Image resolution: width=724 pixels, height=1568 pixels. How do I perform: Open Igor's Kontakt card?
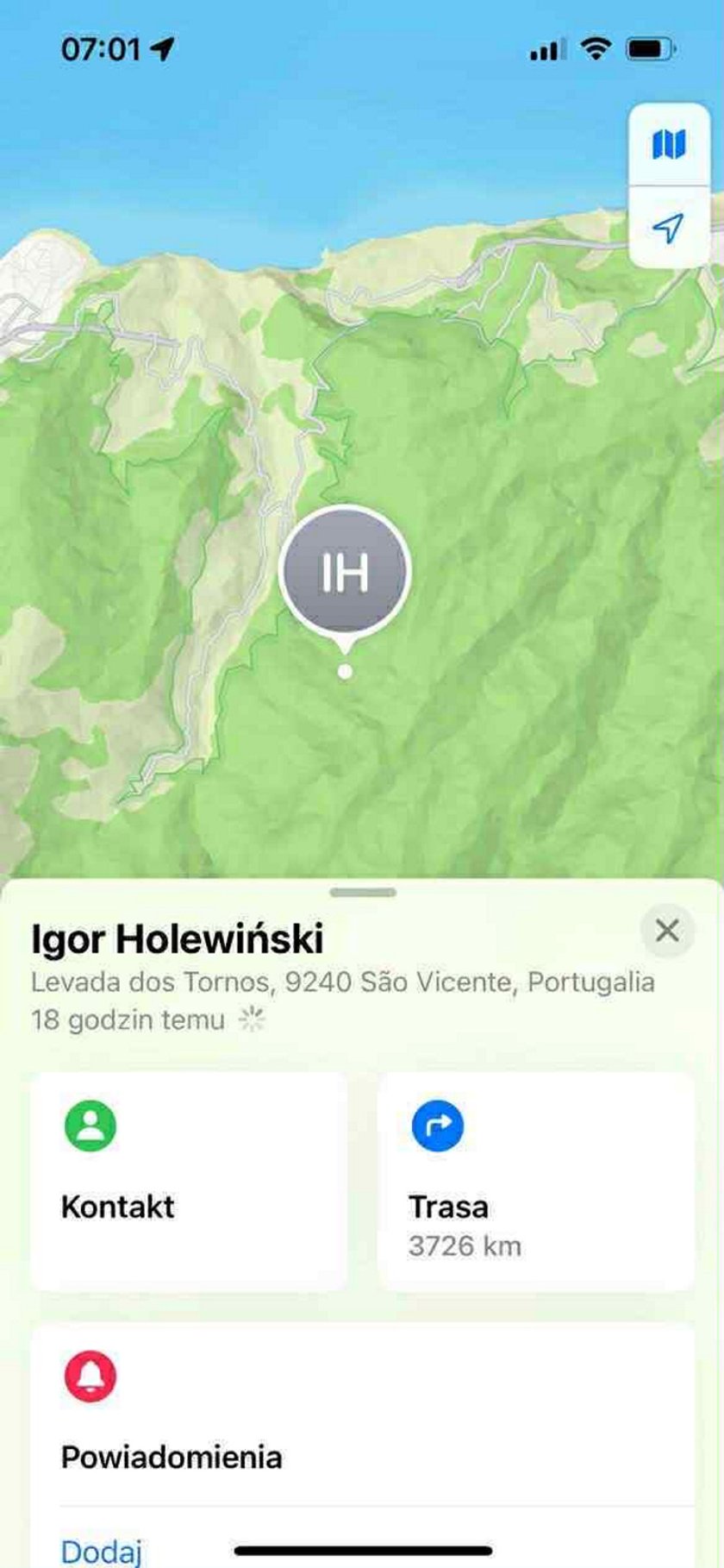click(x=189, y=1181)
